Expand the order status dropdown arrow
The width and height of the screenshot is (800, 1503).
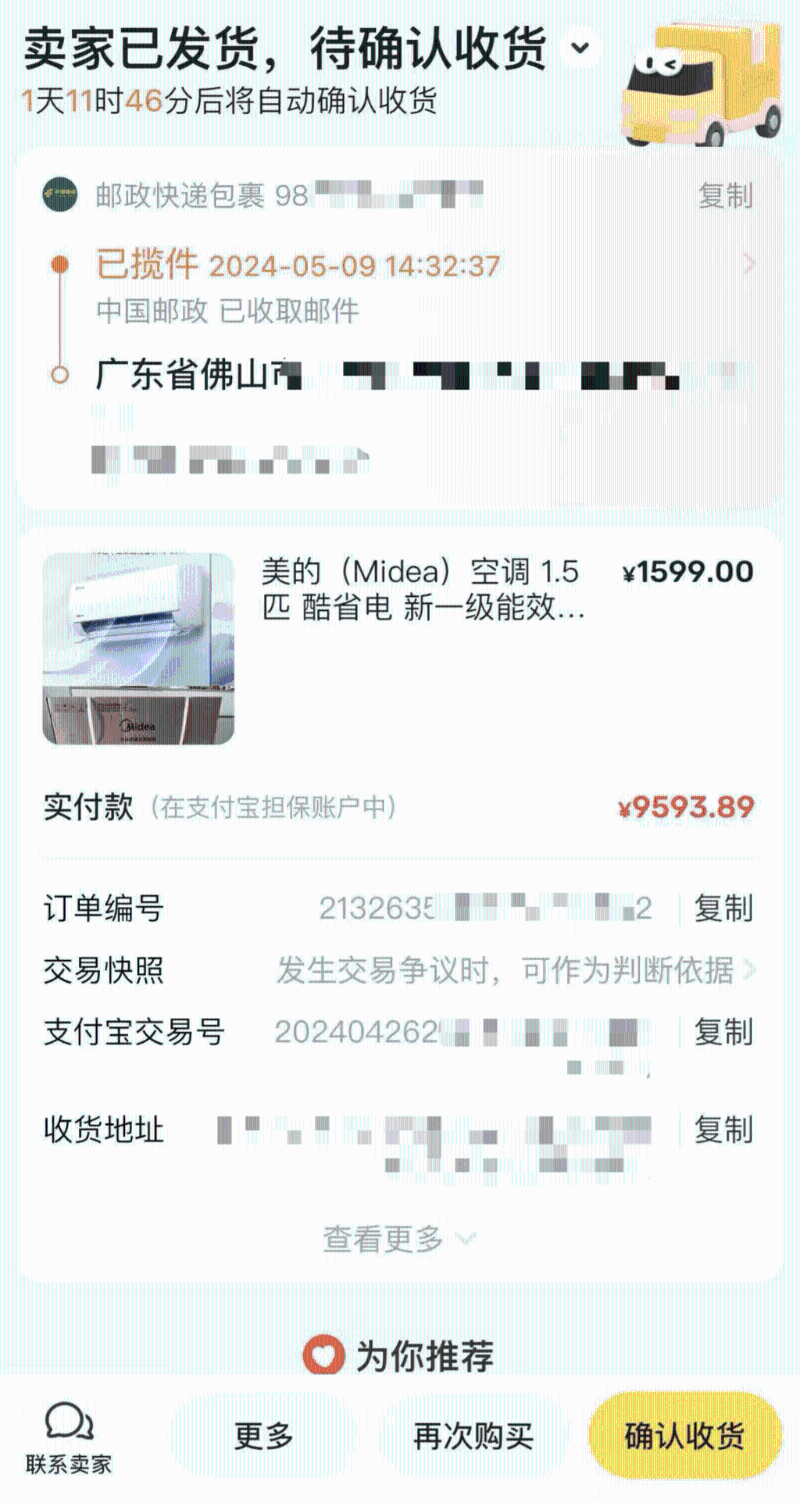[x=580, y=46]
